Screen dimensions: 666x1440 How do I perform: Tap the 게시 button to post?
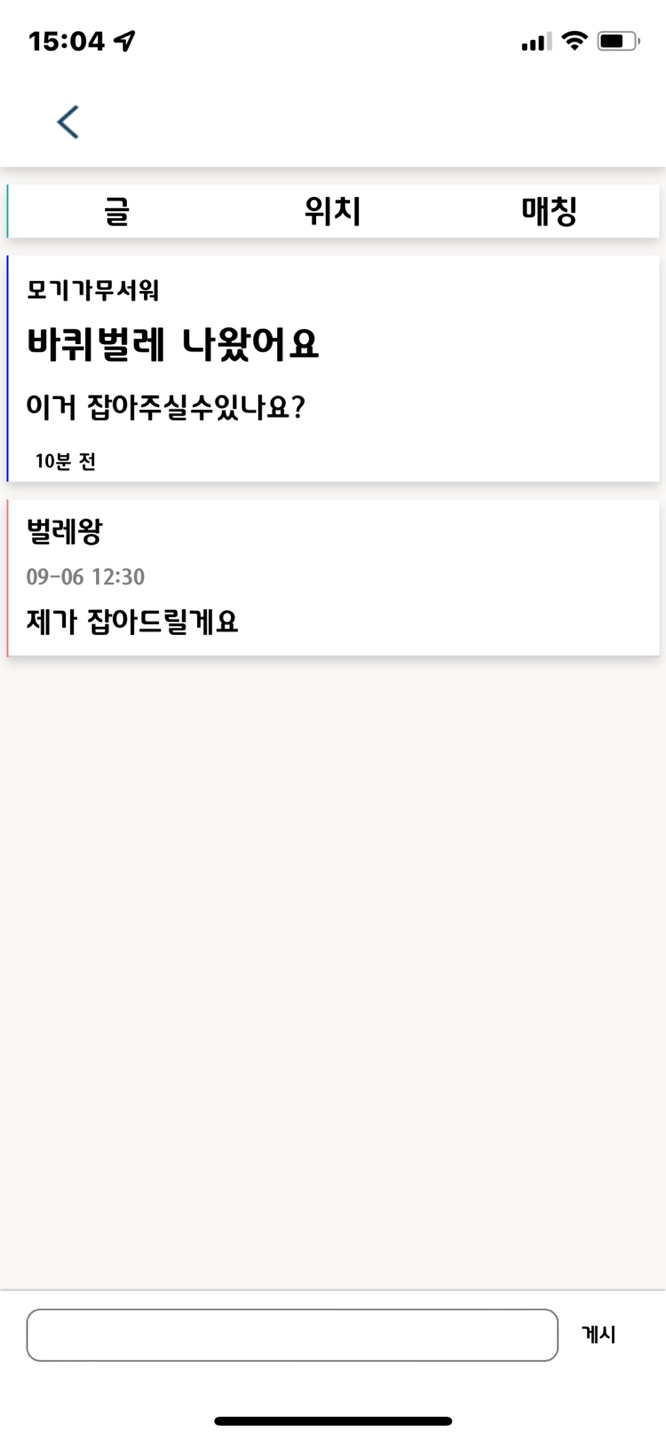coord(598,1335)
